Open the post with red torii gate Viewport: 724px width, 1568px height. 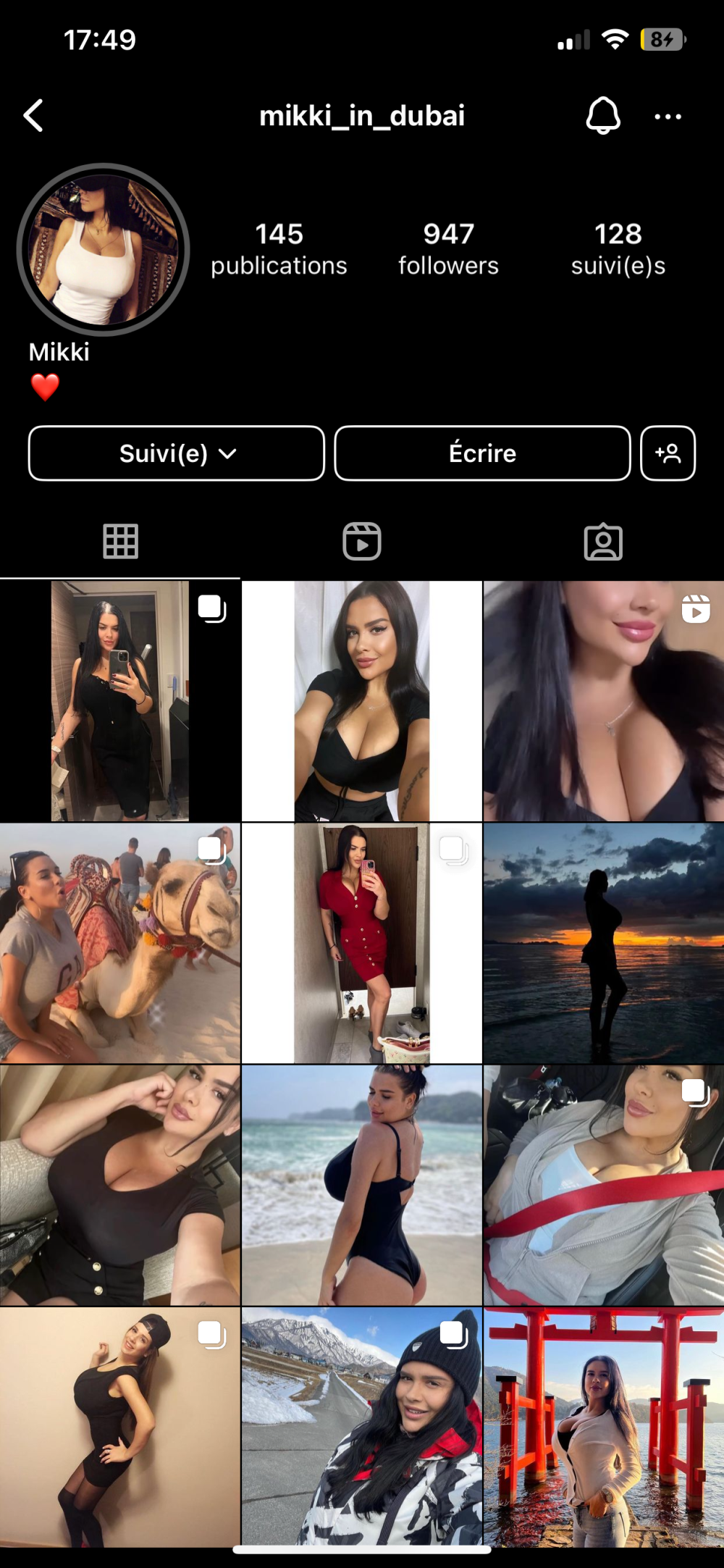point(603,1427)
